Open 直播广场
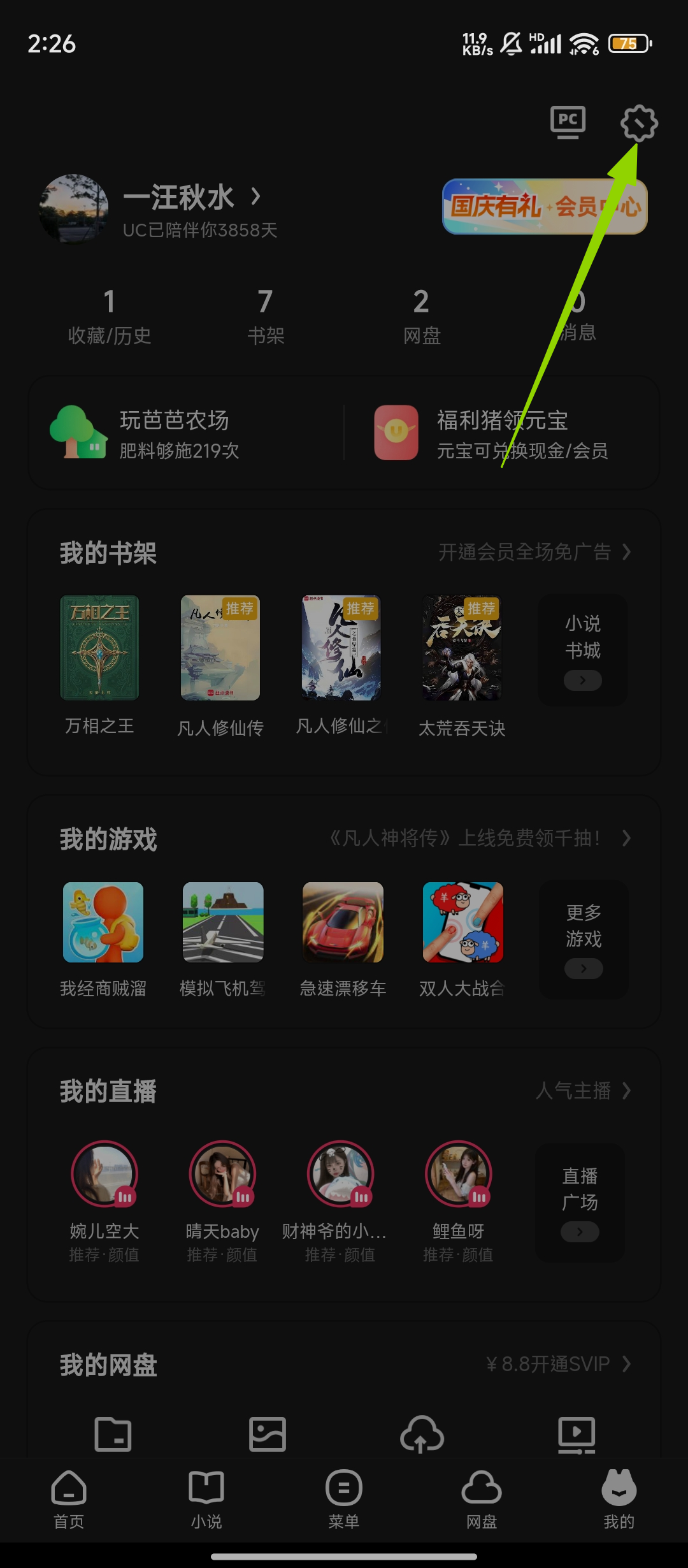 point(580,1202)
